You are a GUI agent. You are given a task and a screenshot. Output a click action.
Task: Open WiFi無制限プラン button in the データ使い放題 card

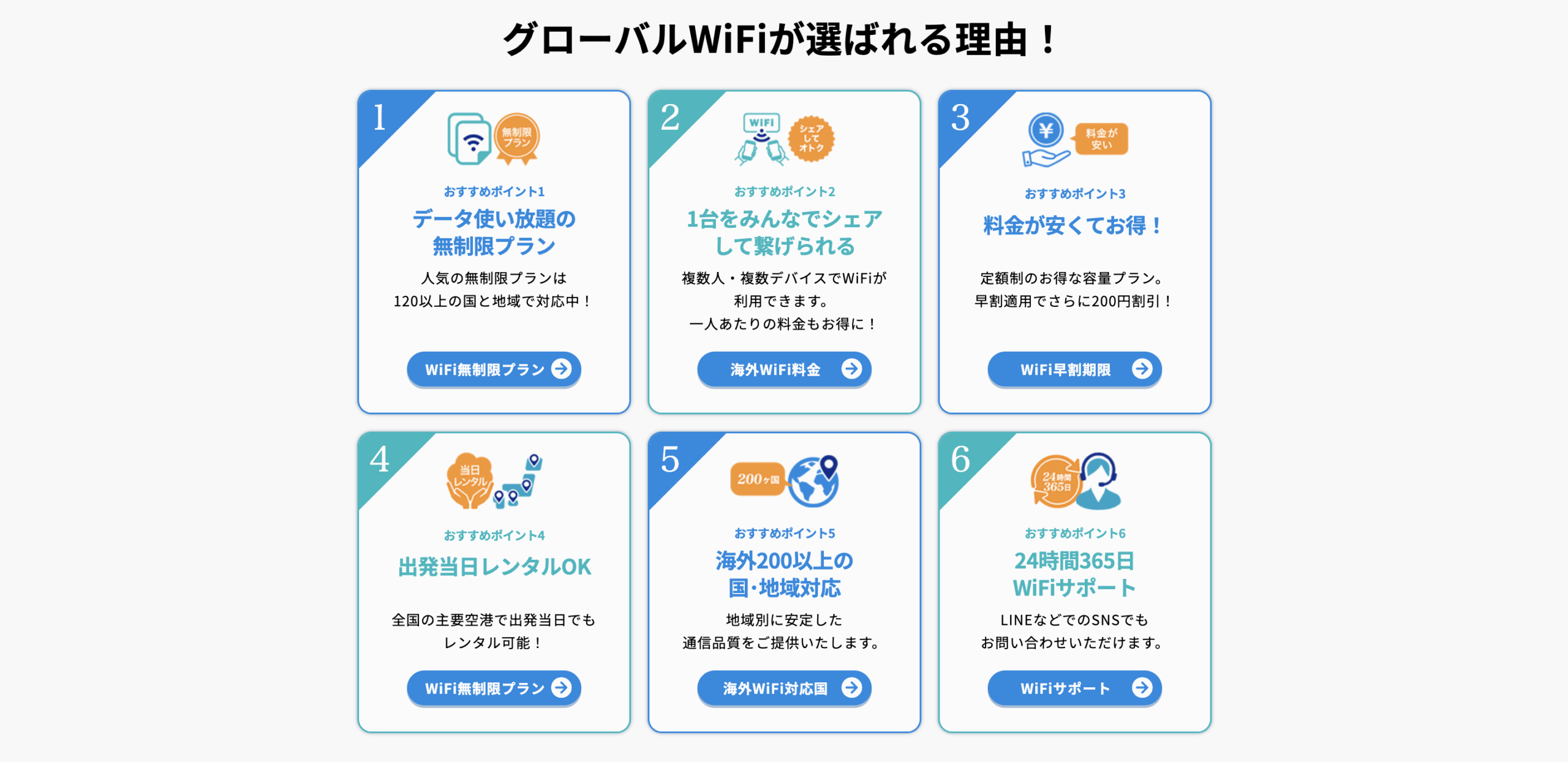pos(494,369)
